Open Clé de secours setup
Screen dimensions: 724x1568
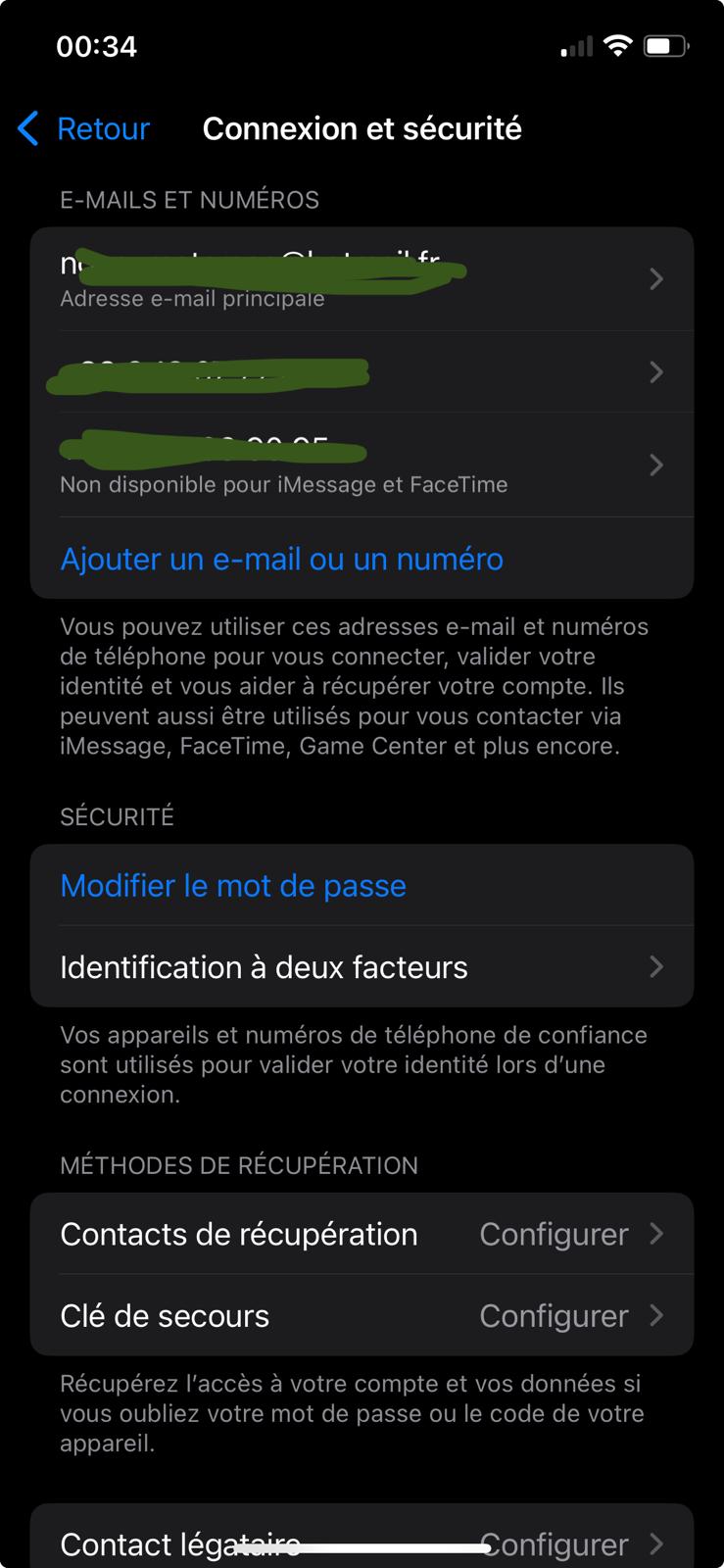pyautogui.click(x=362, y=1315)
